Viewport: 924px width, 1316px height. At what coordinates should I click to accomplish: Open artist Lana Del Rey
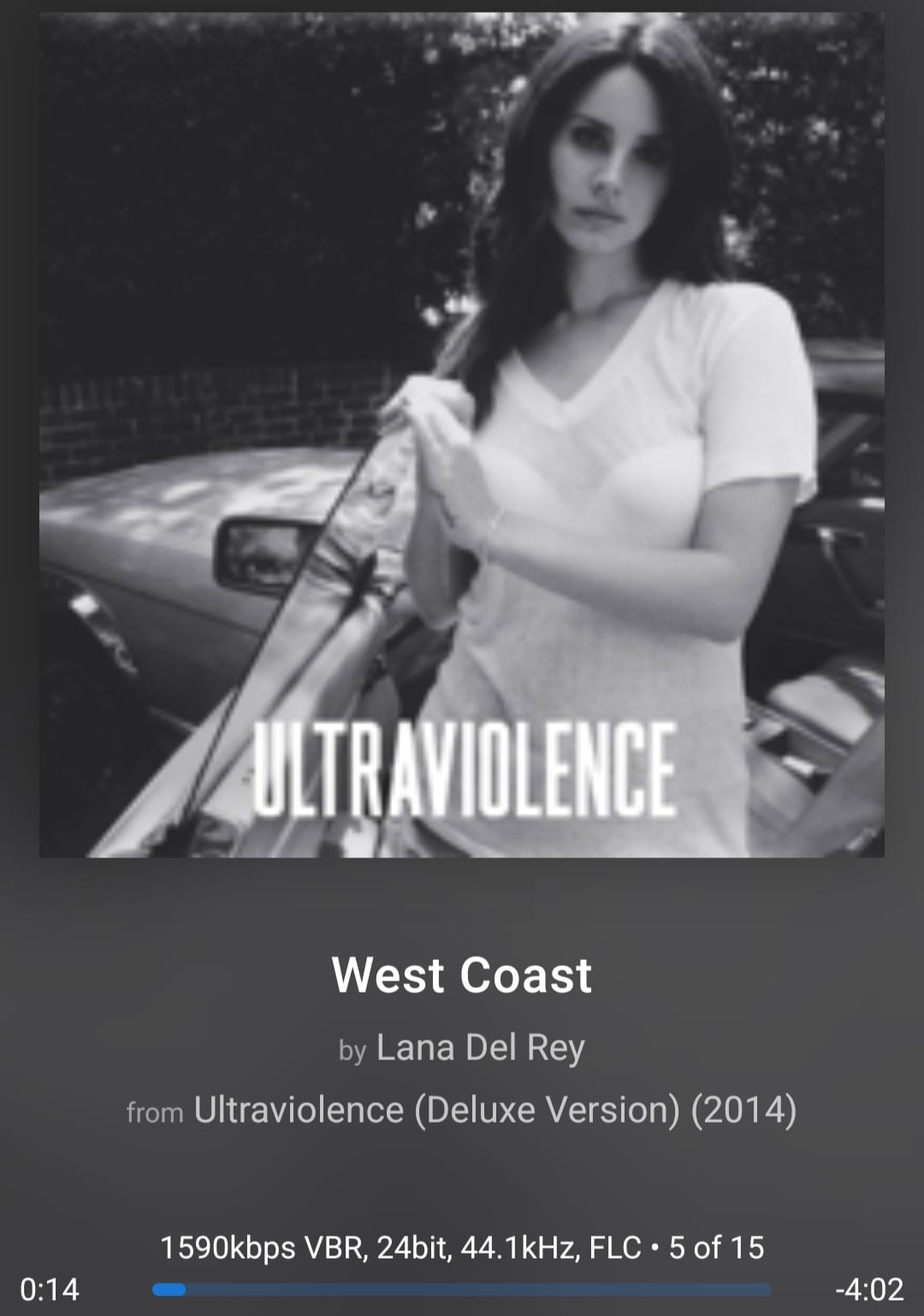tap(480, 1048)
